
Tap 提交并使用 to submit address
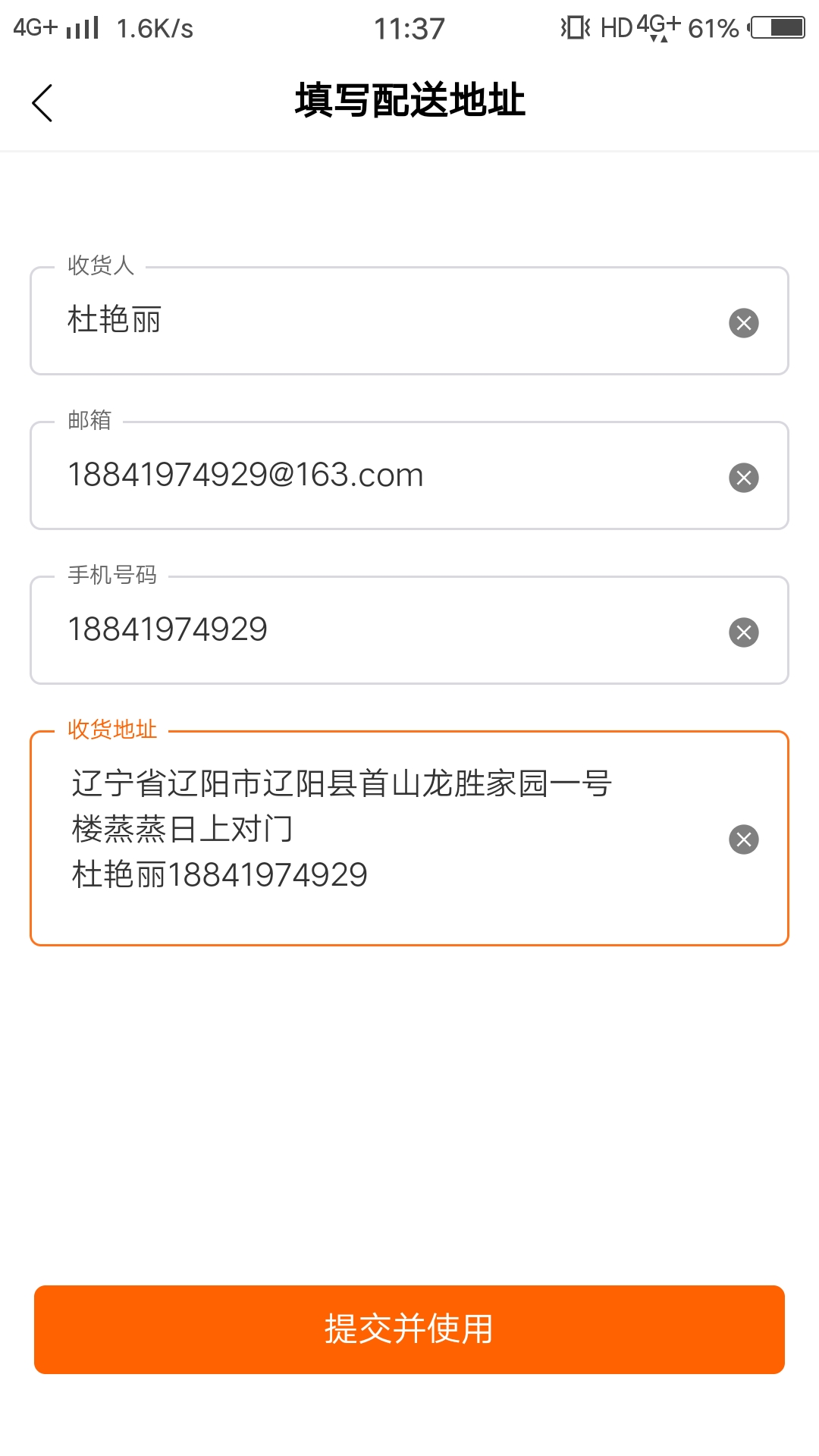409,1329
